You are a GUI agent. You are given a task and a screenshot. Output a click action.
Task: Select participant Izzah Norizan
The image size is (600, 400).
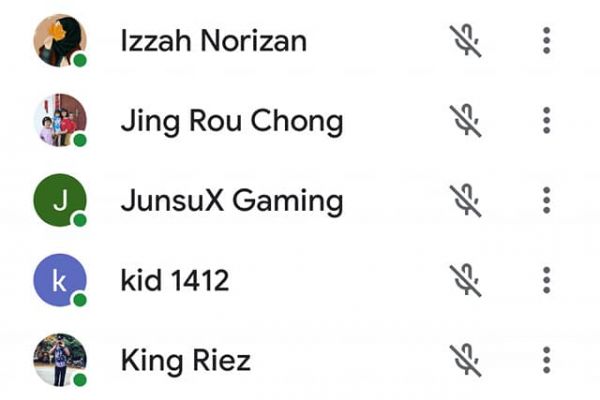(212, 41)
